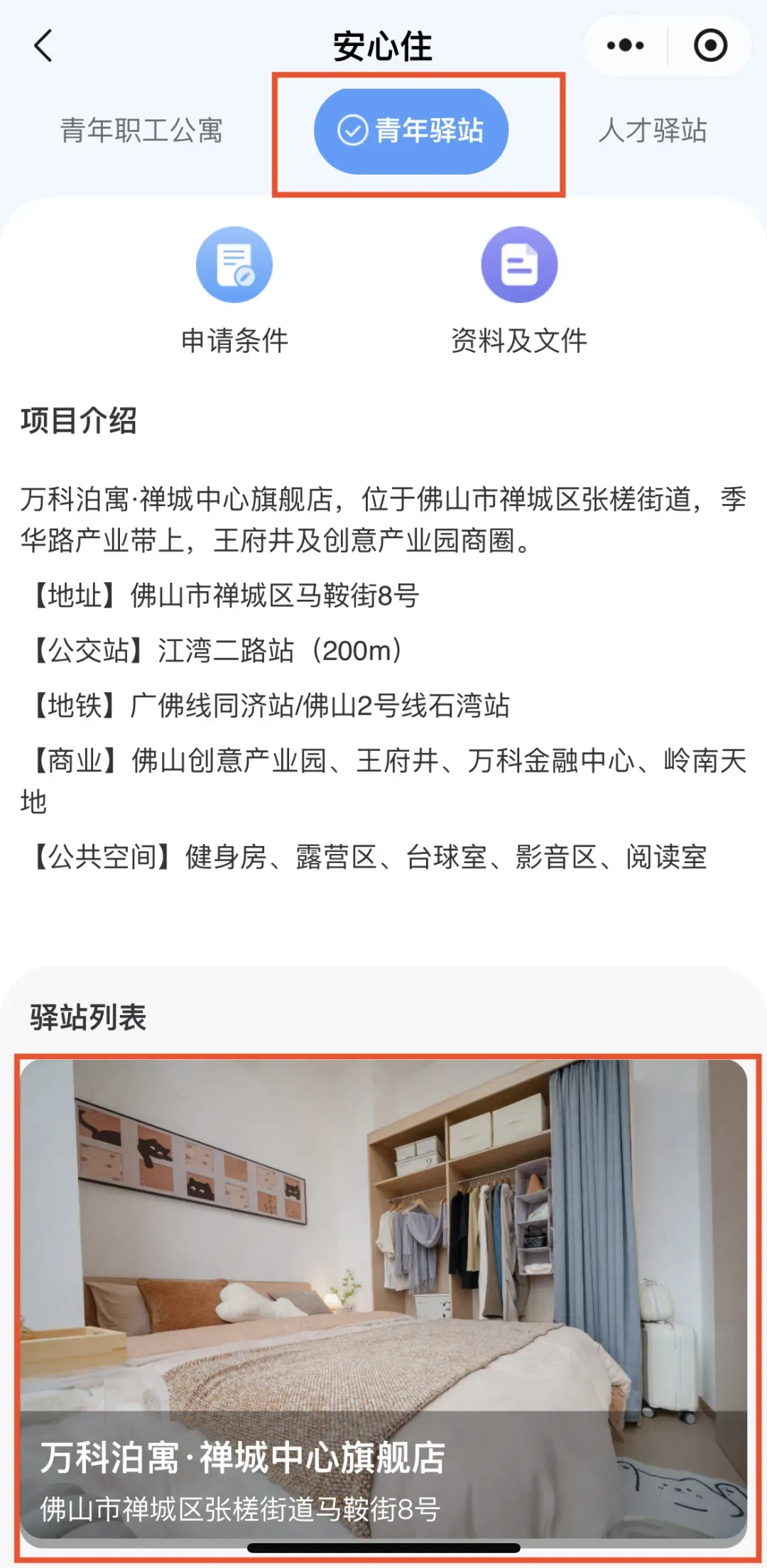Switch to the 人才驿站 tab
Screen dimensions: 767x1568
pyautogui.click(x=652, y=131)
